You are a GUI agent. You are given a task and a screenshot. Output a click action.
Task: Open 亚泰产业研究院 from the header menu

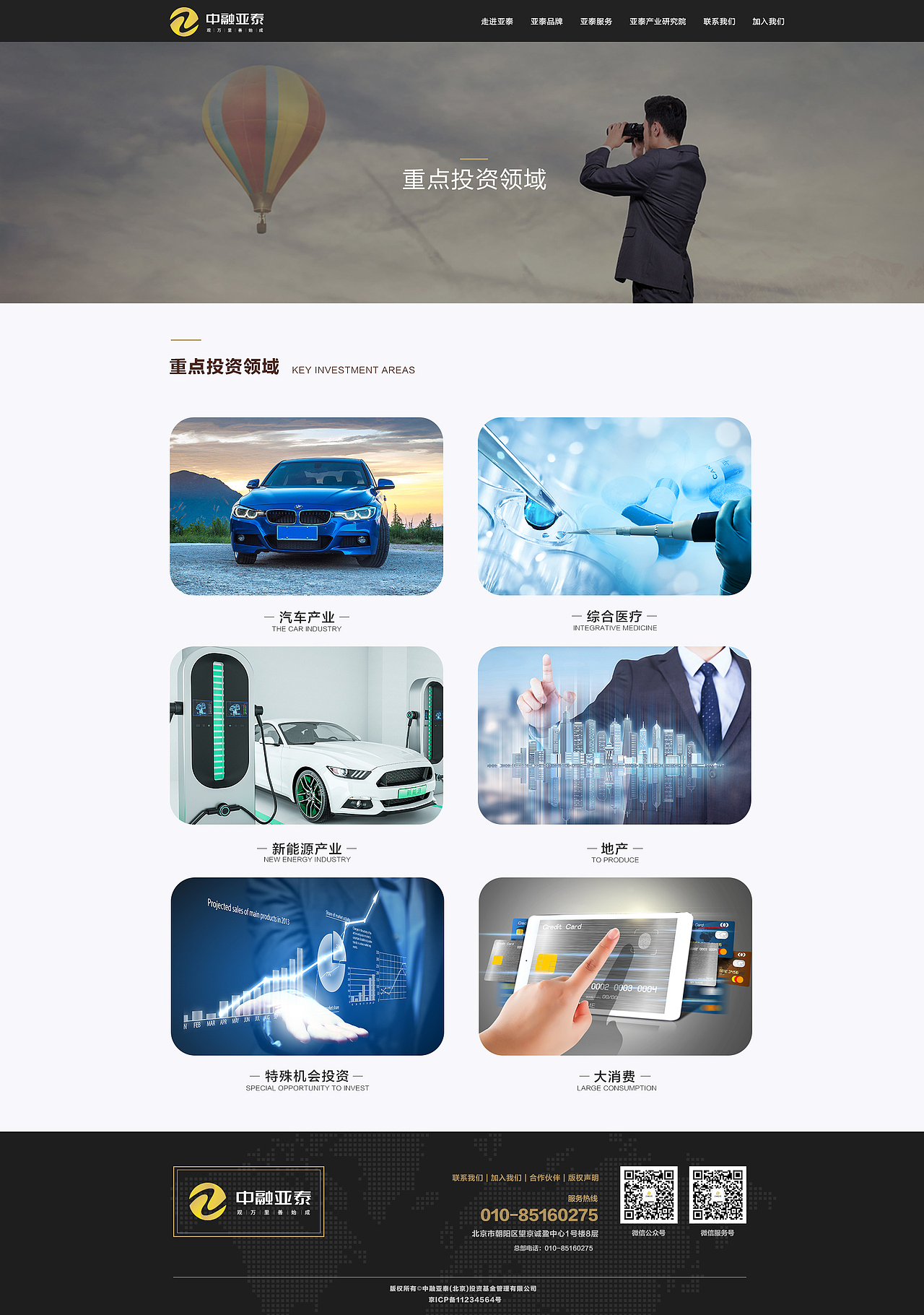click(658, 22)
